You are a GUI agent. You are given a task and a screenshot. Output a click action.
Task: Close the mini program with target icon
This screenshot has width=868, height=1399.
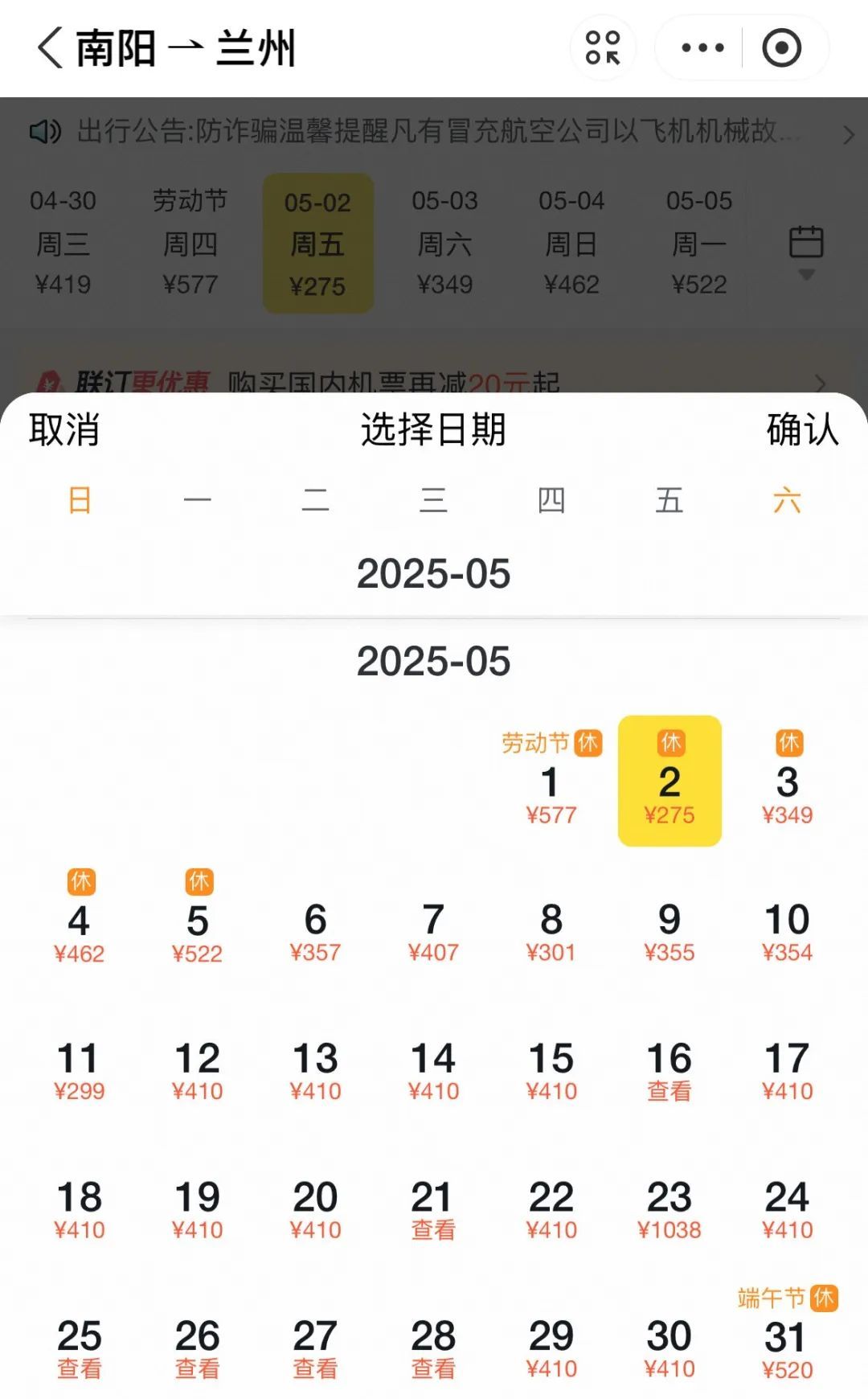781,48
